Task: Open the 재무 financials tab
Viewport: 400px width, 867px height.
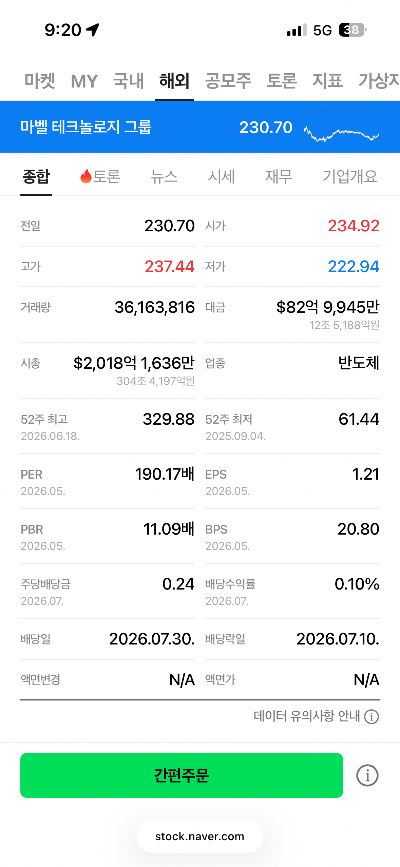Action: coord(279,176)
